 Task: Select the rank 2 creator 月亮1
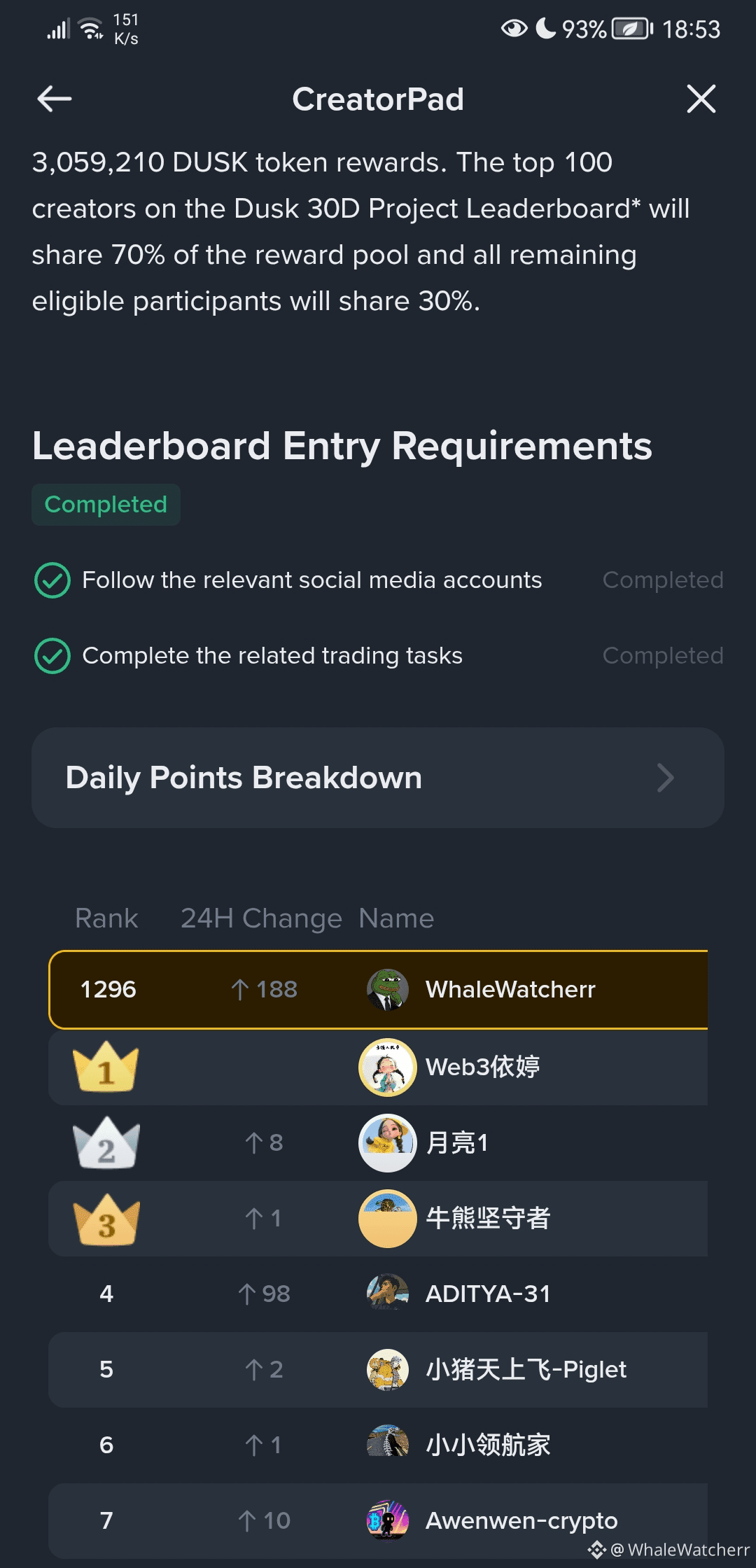[378, 1142]
